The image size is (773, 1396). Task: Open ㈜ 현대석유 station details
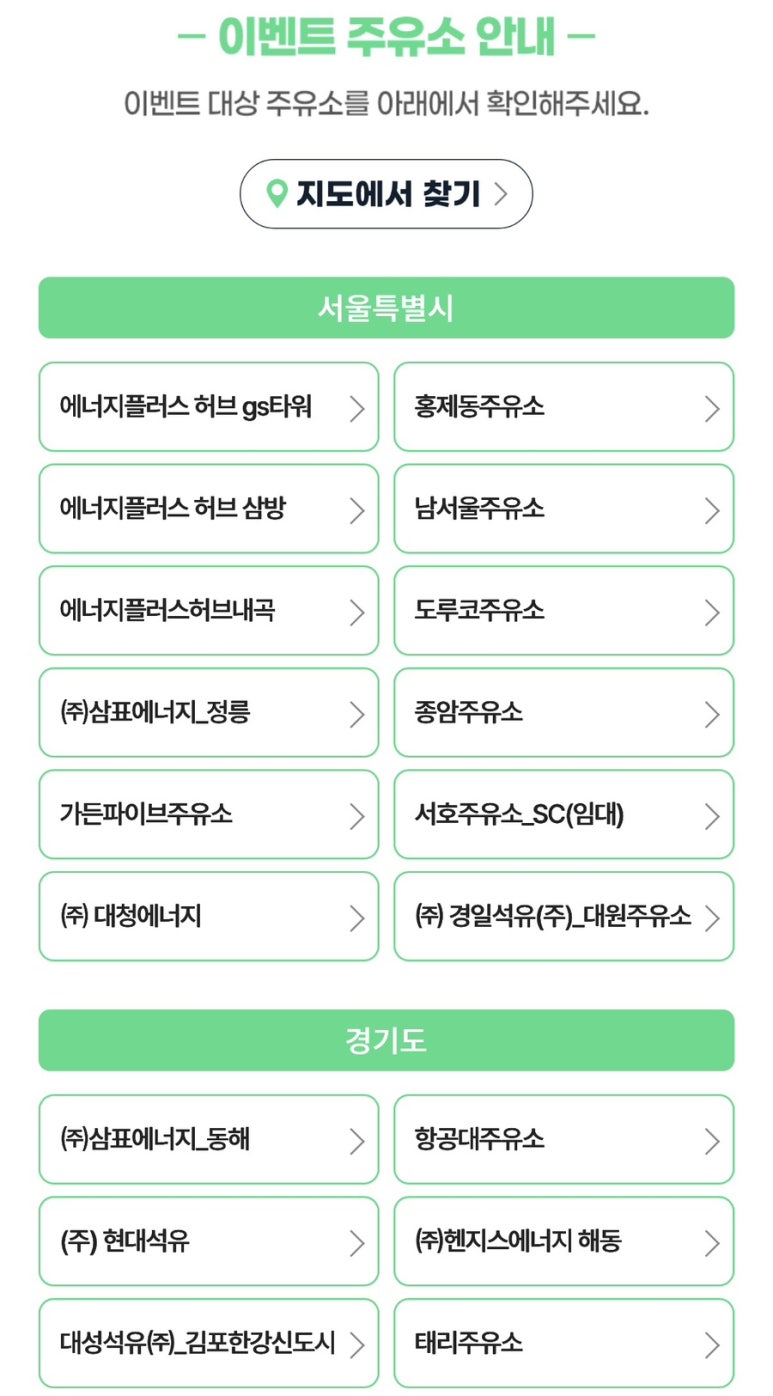pos(207,1241)
